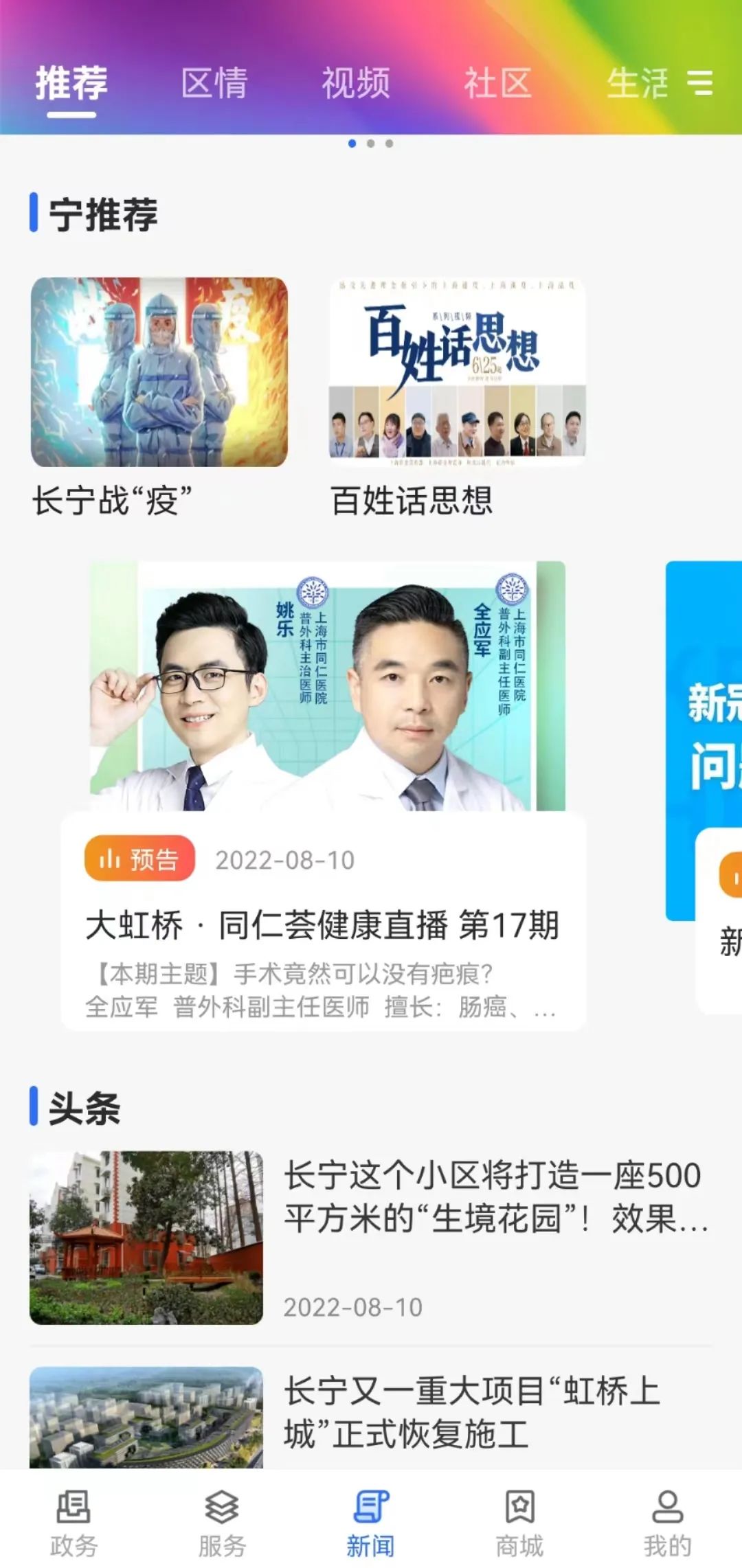The image size is (742, 1568).
Task: Switch to the 生活 tab
Action: 636,84
